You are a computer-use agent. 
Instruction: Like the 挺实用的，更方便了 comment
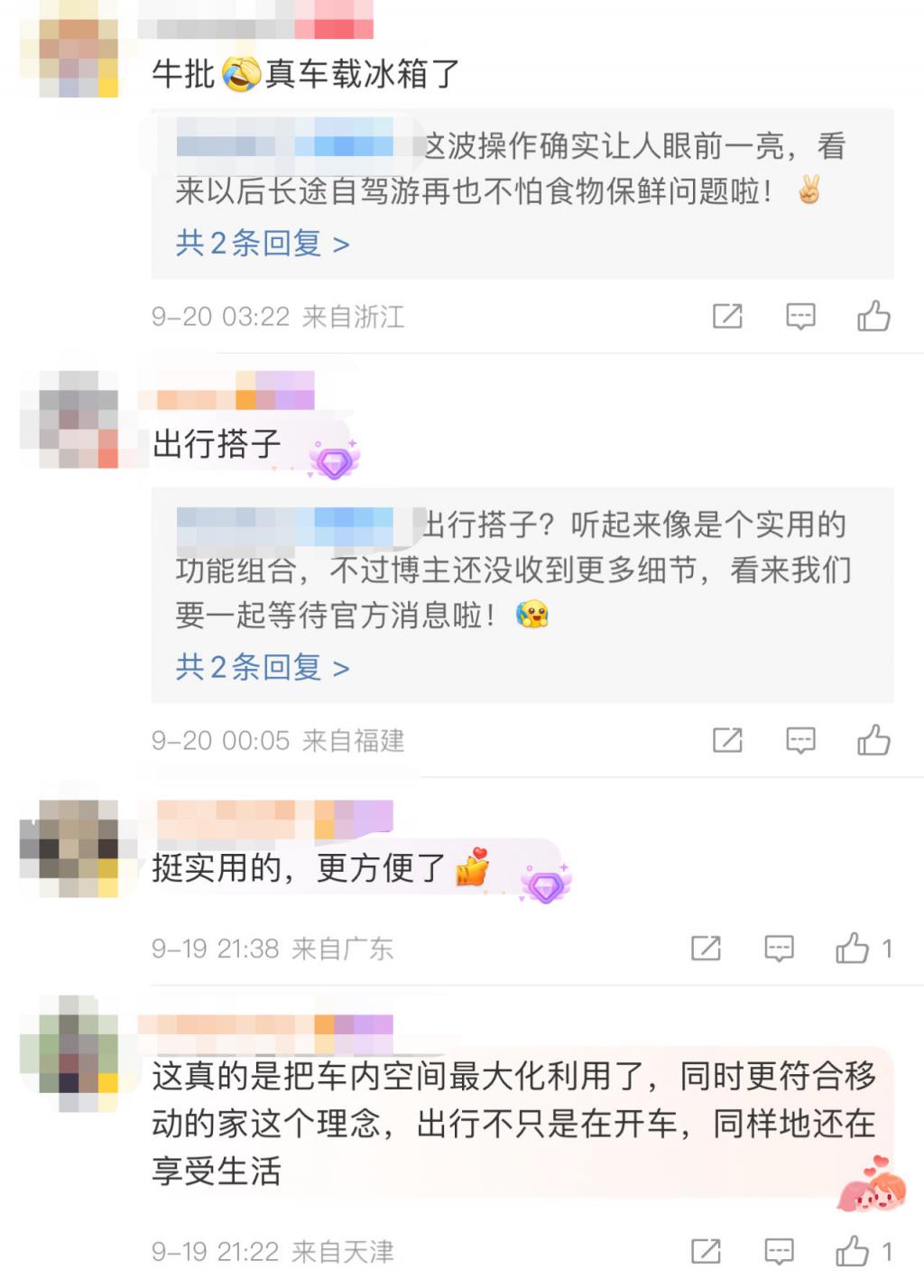click(853, 949)
